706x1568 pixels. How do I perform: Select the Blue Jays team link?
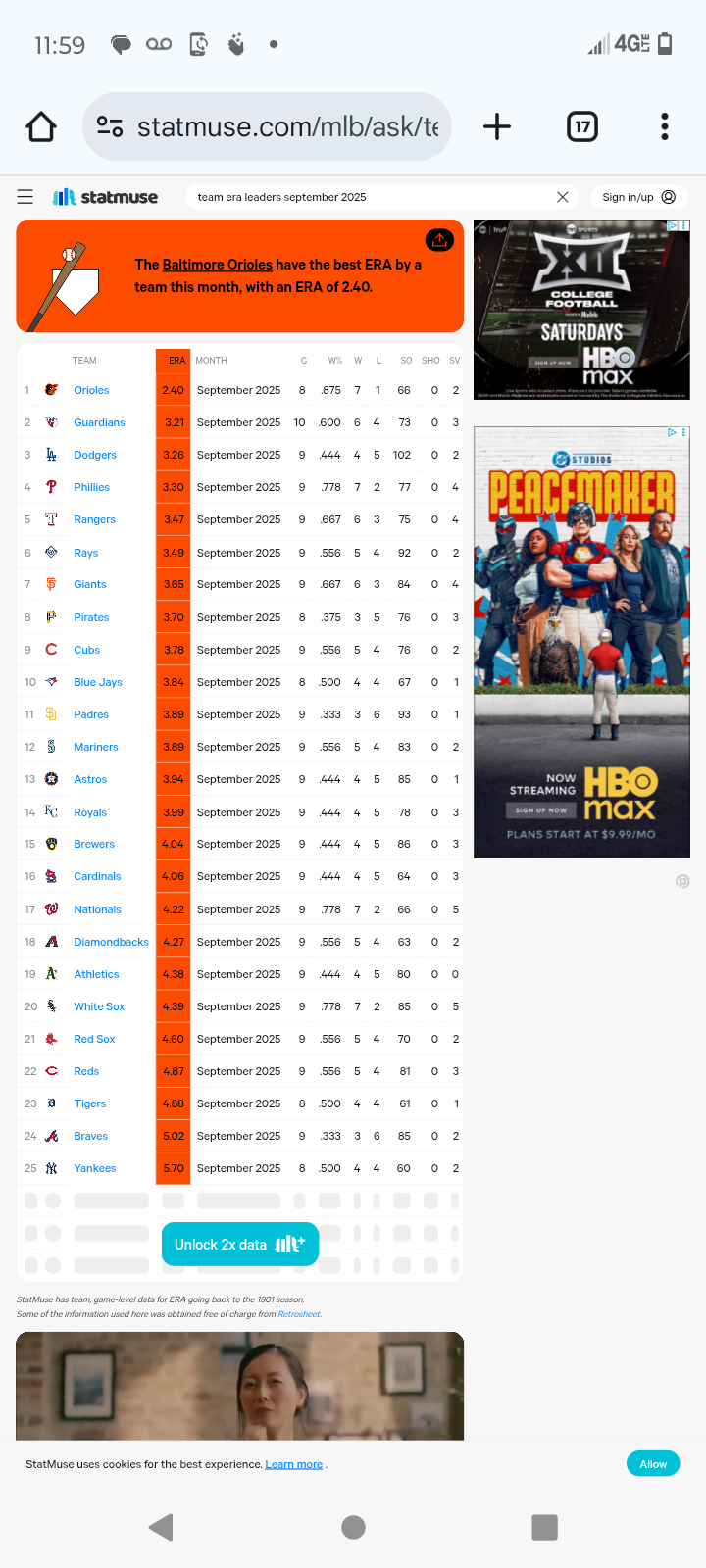98,682
